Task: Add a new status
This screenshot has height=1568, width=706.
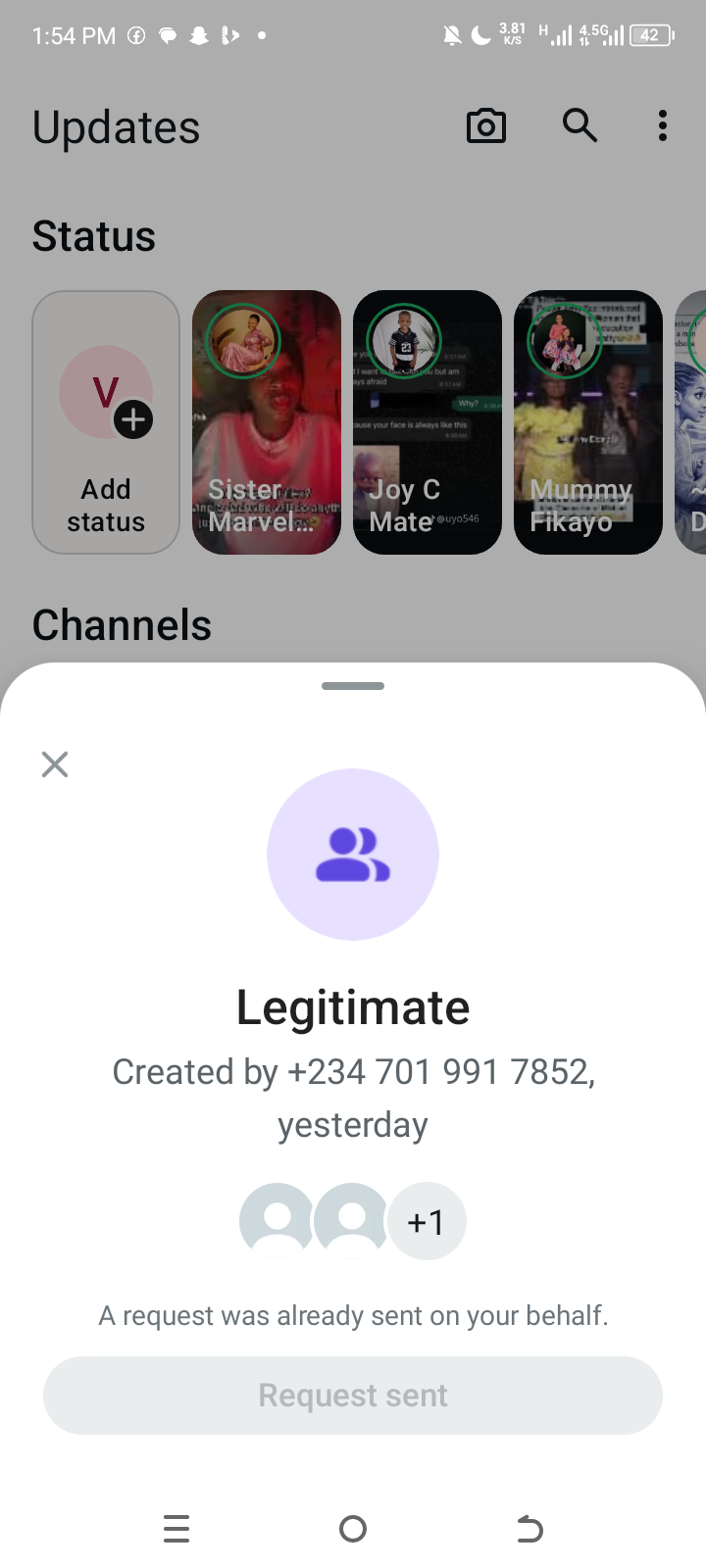Action: point(106,421)
